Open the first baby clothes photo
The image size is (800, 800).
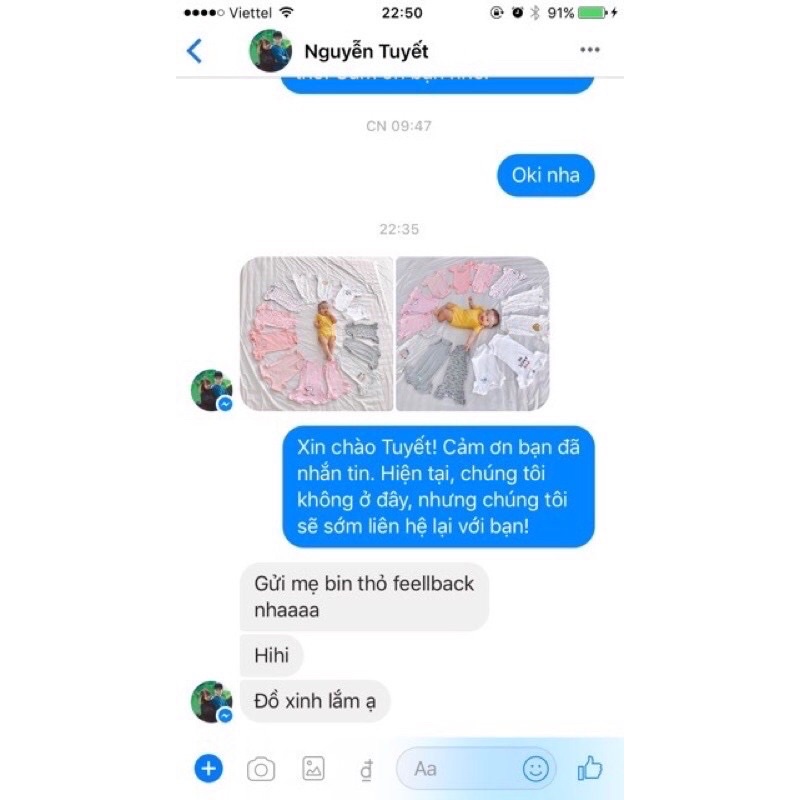[316, 334]
